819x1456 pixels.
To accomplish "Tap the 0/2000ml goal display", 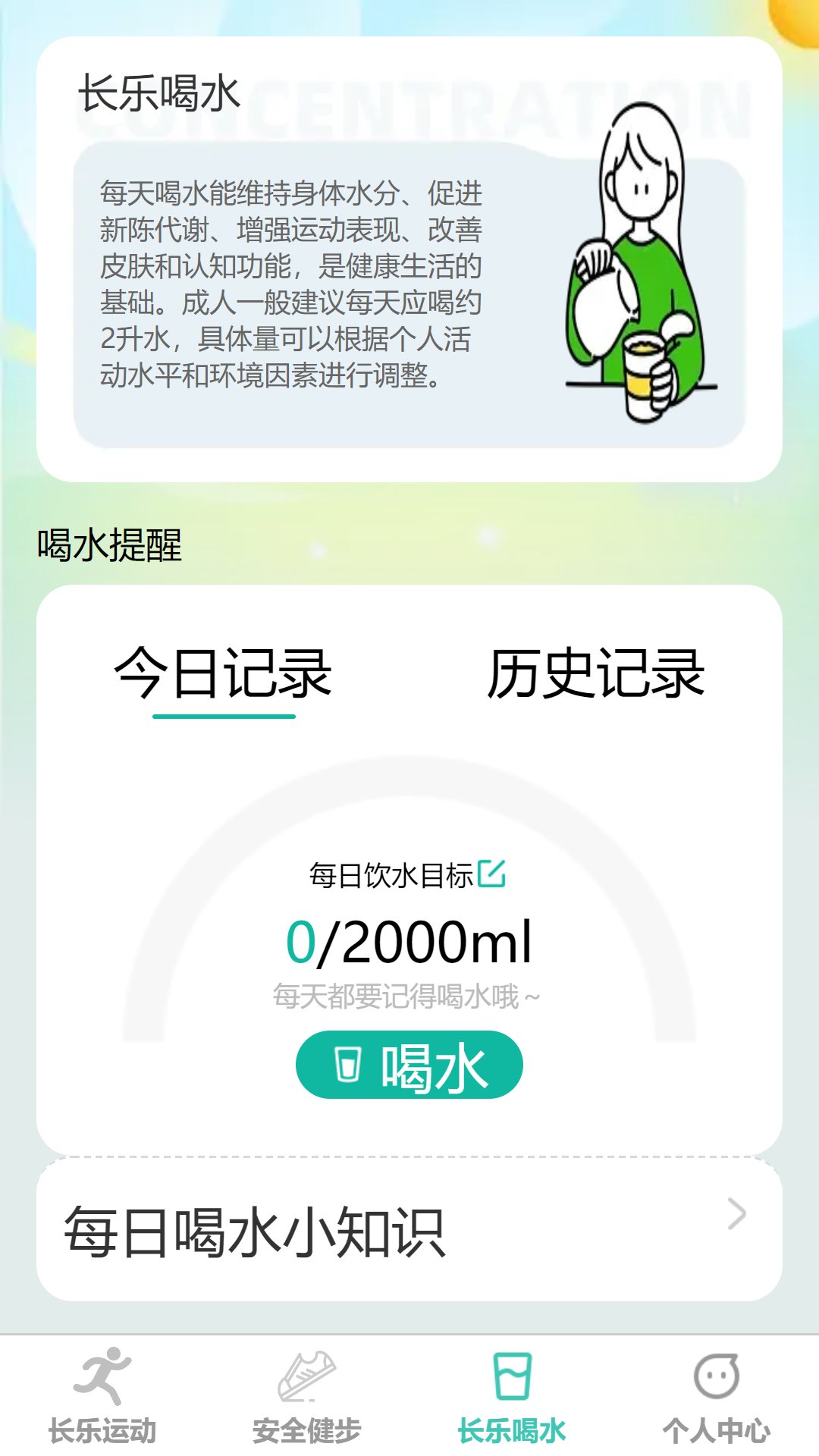I will [x=409, y=943].
